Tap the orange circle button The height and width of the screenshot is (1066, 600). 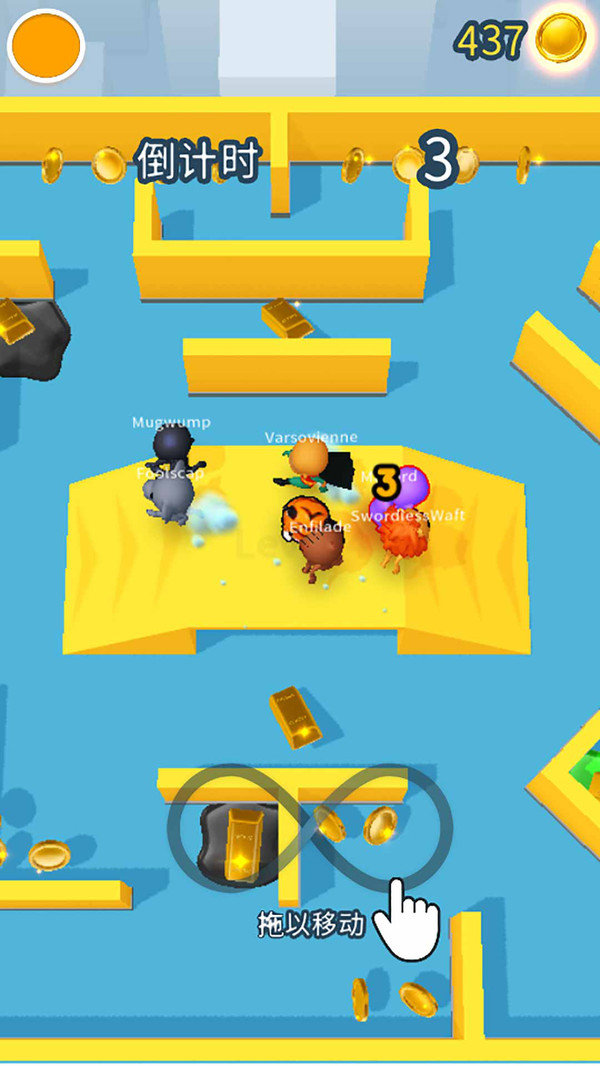46,45
